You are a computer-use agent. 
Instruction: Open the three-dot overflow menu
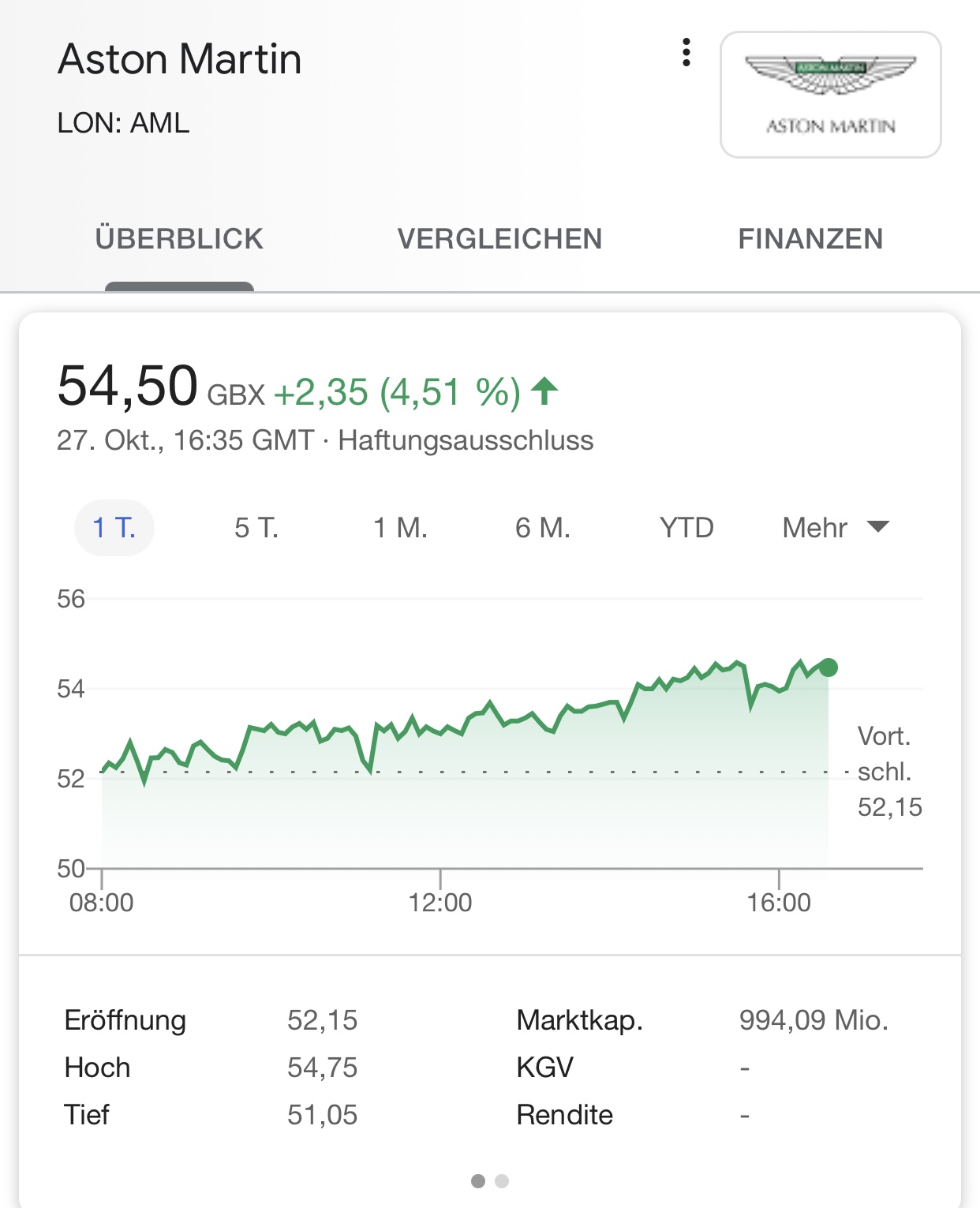pos(686,53)
